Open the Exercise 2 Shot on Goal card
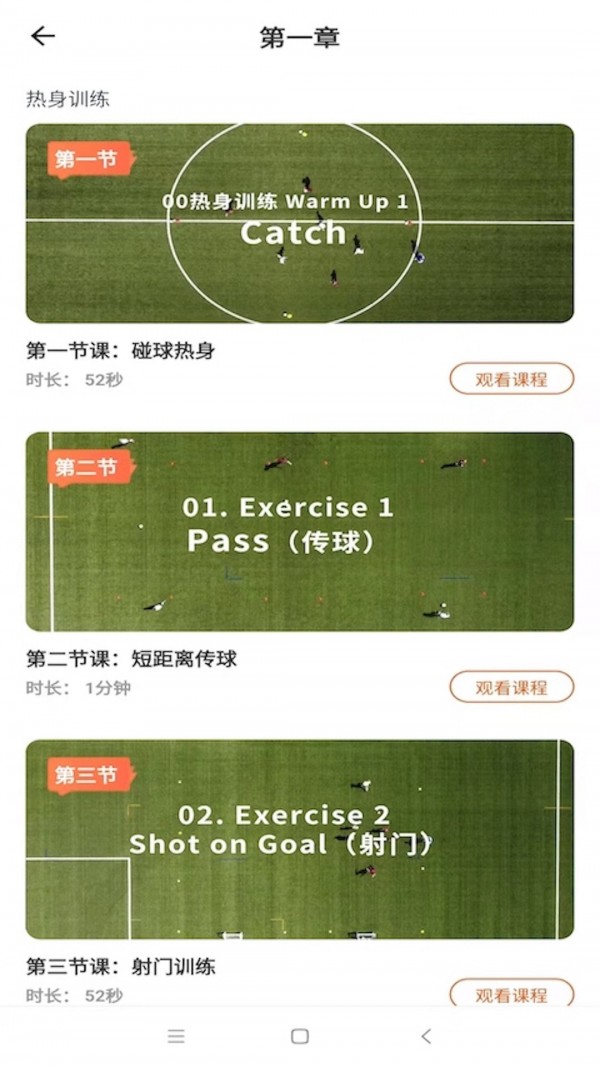The height and width of the screenshot is (1067, 600). [x=299, y=838]
